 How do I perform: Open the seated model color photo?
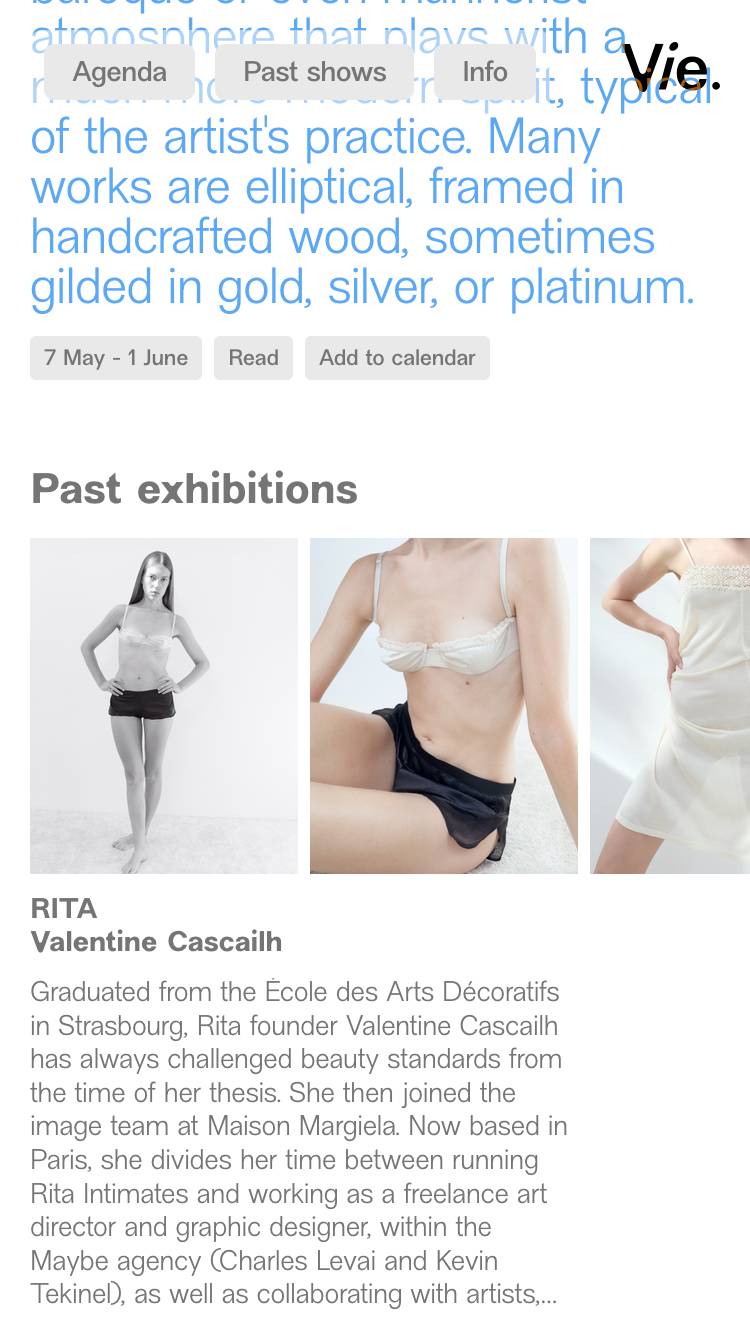[444, 706]
